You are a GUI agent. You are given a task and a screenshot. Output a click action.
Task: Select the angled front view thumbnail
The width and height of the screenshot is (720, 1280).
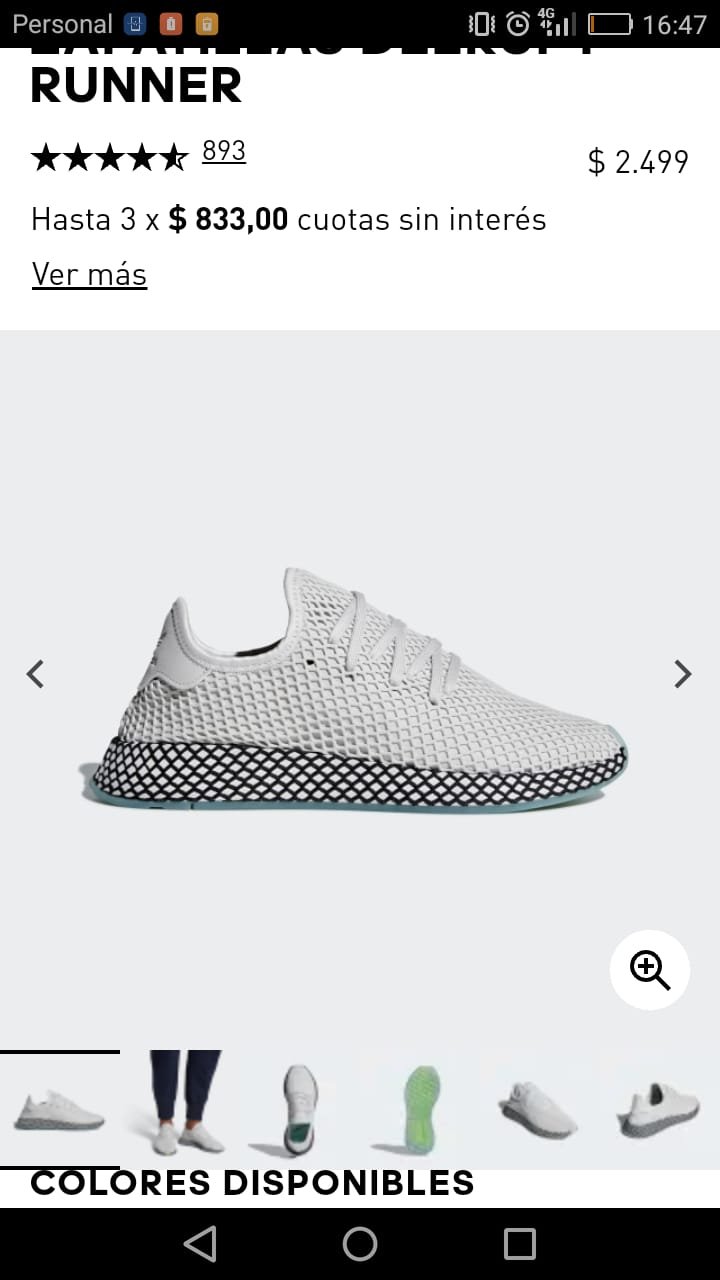point(540,1110)
